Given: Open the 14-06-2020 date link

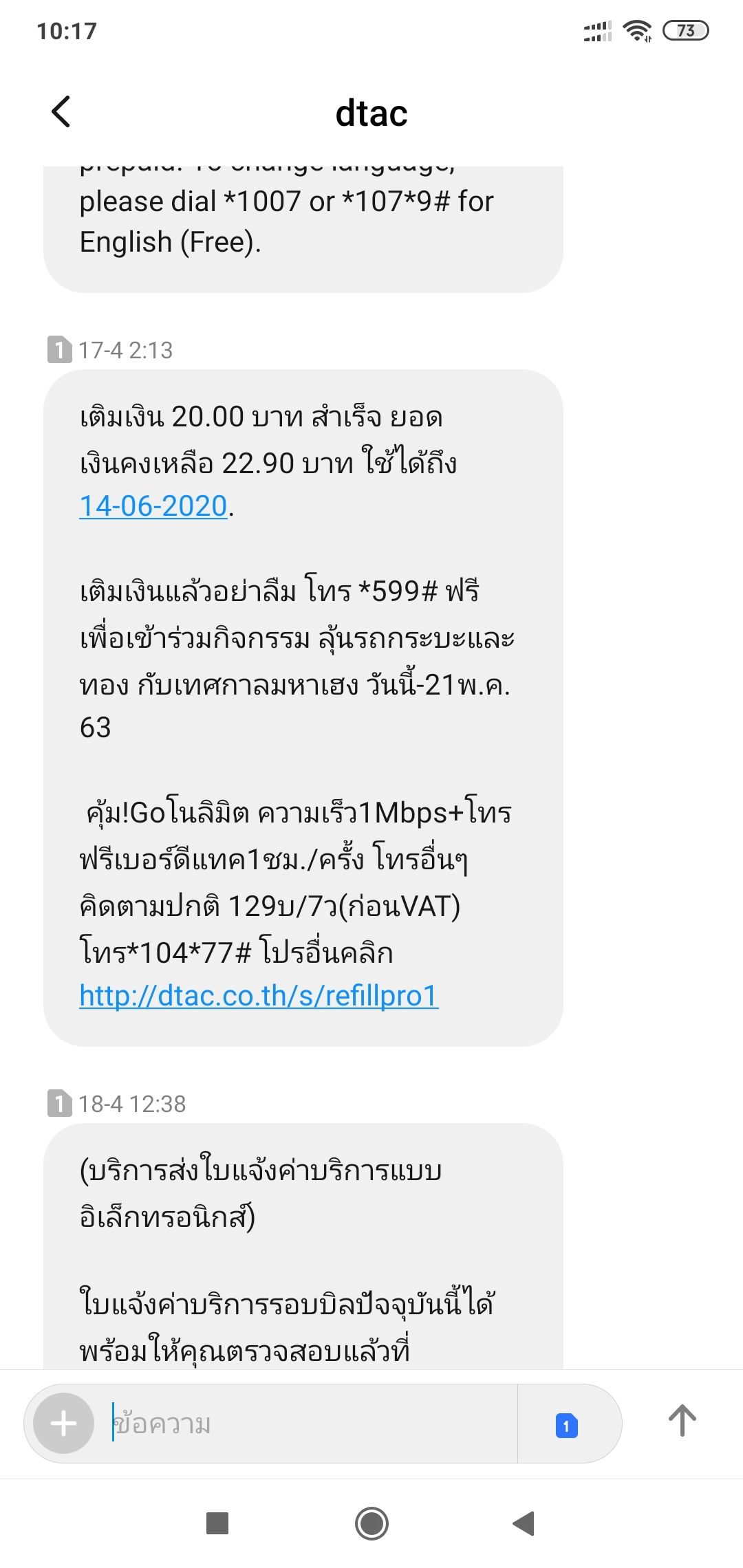Looking at the screenshot, I should (153, 506).
